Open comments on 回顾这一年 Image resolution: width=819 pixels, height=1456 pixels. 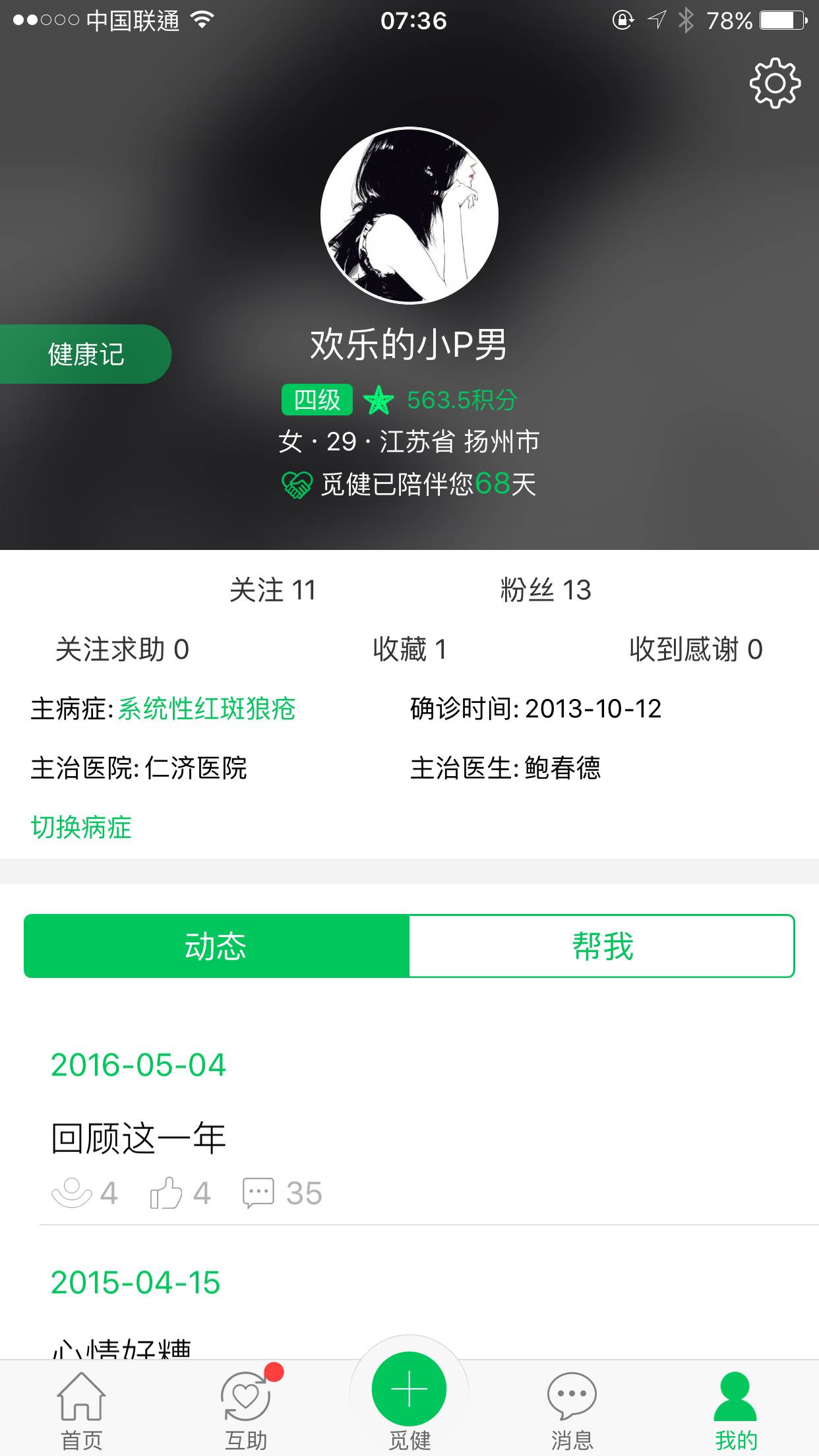point(259,1193)
